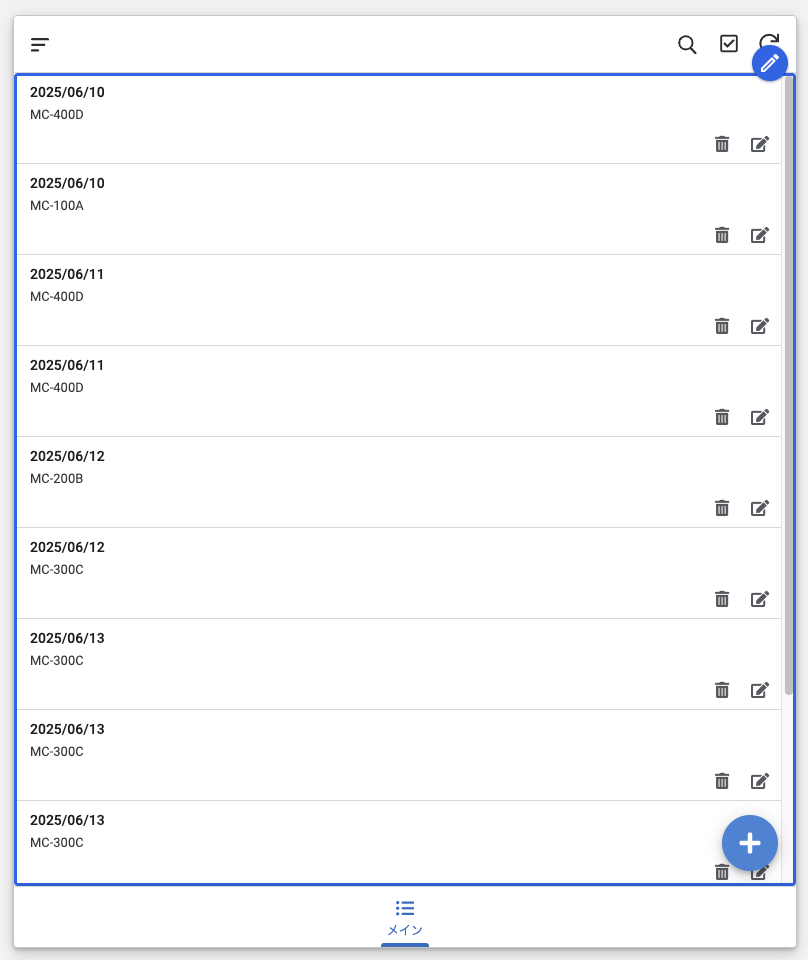Open the menu icon in the top bar
808x960 pixels.
40,44
